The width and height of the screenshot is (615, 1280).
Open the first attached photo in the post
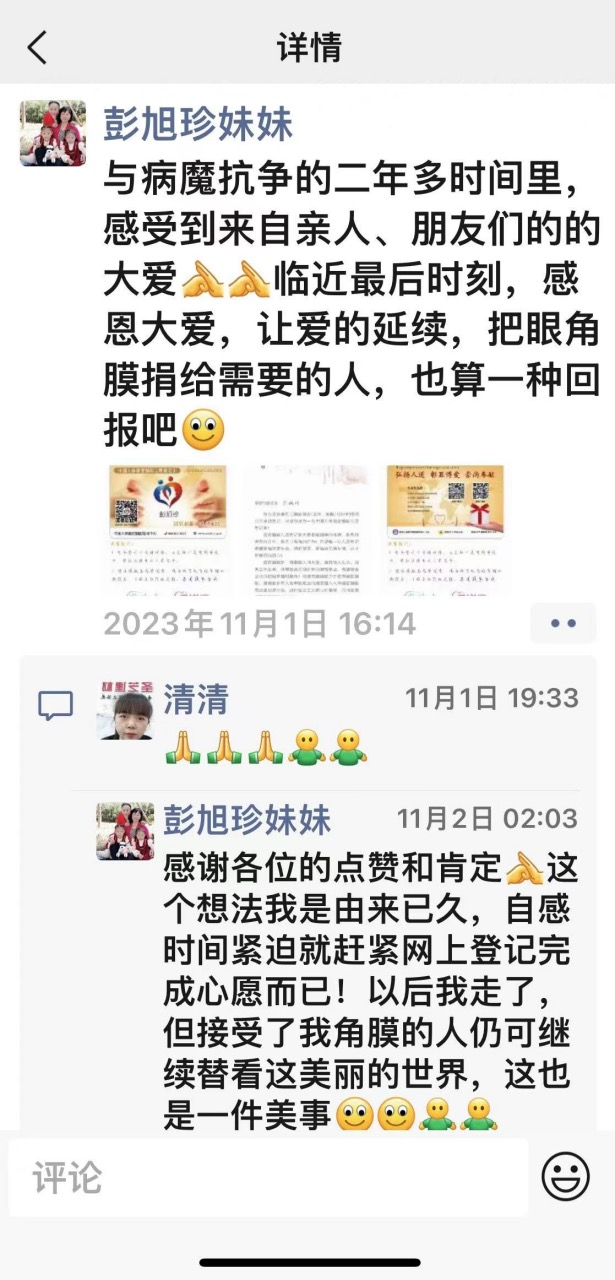click(167, 530)
